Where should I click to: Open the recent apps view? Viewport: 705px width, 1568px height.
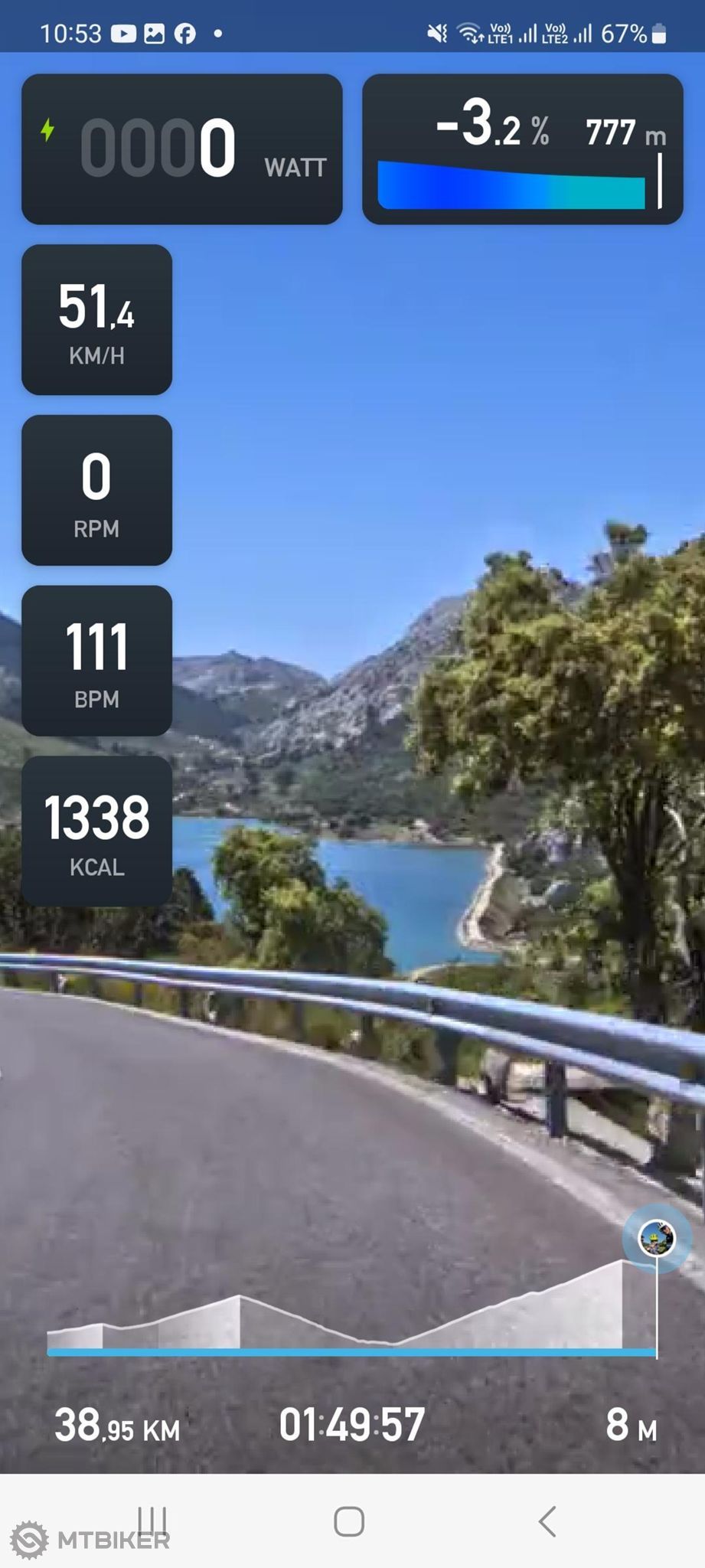(152, 1521)
